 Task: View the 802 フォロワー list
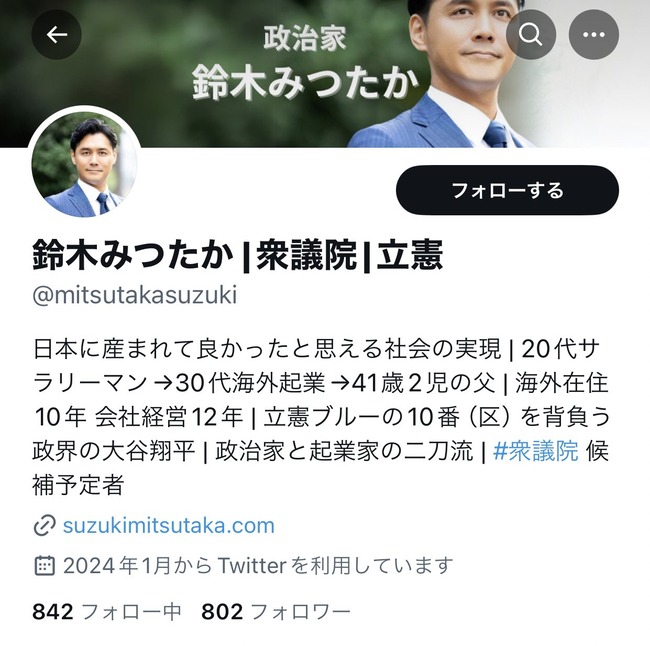point(276,611)
